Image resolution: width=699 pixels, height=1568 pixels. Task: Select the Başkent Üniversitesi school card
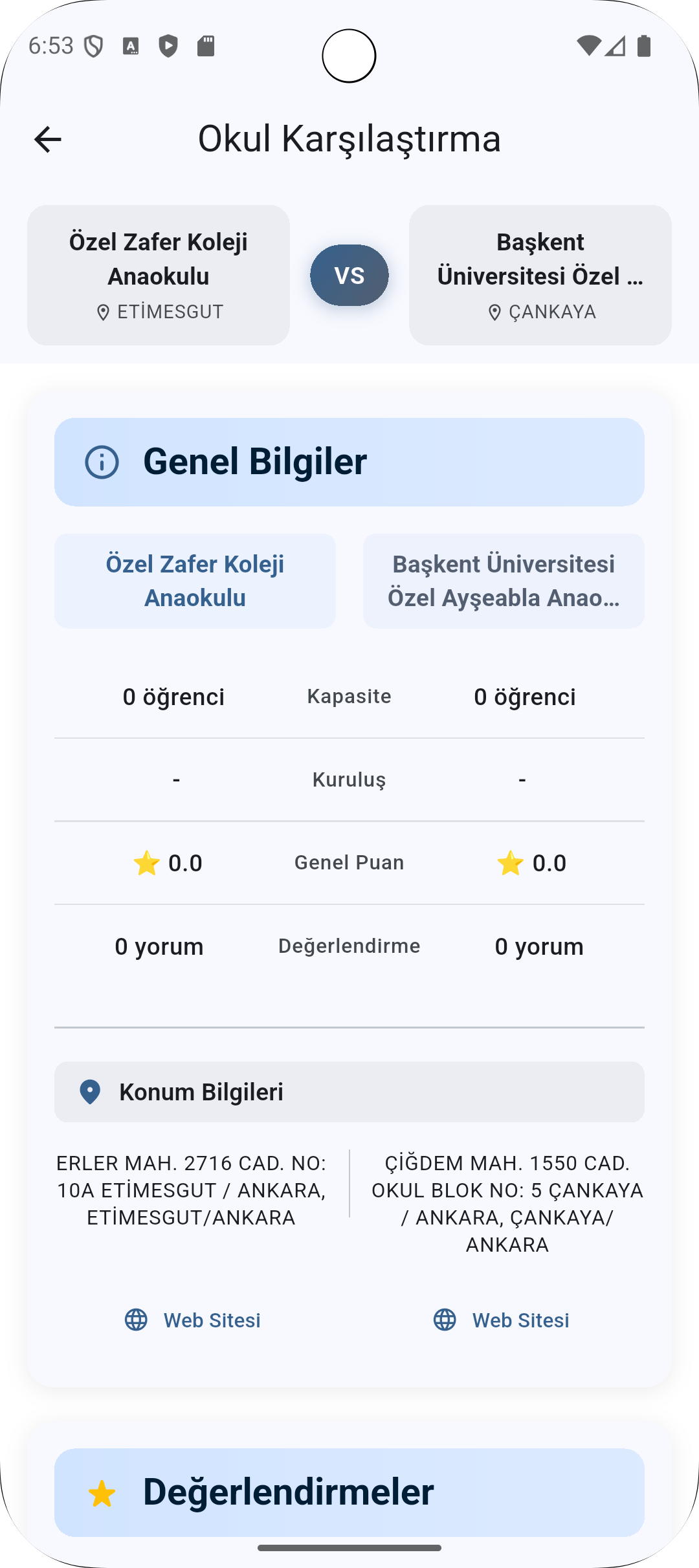pyautogui.click(x=540, y=275)
